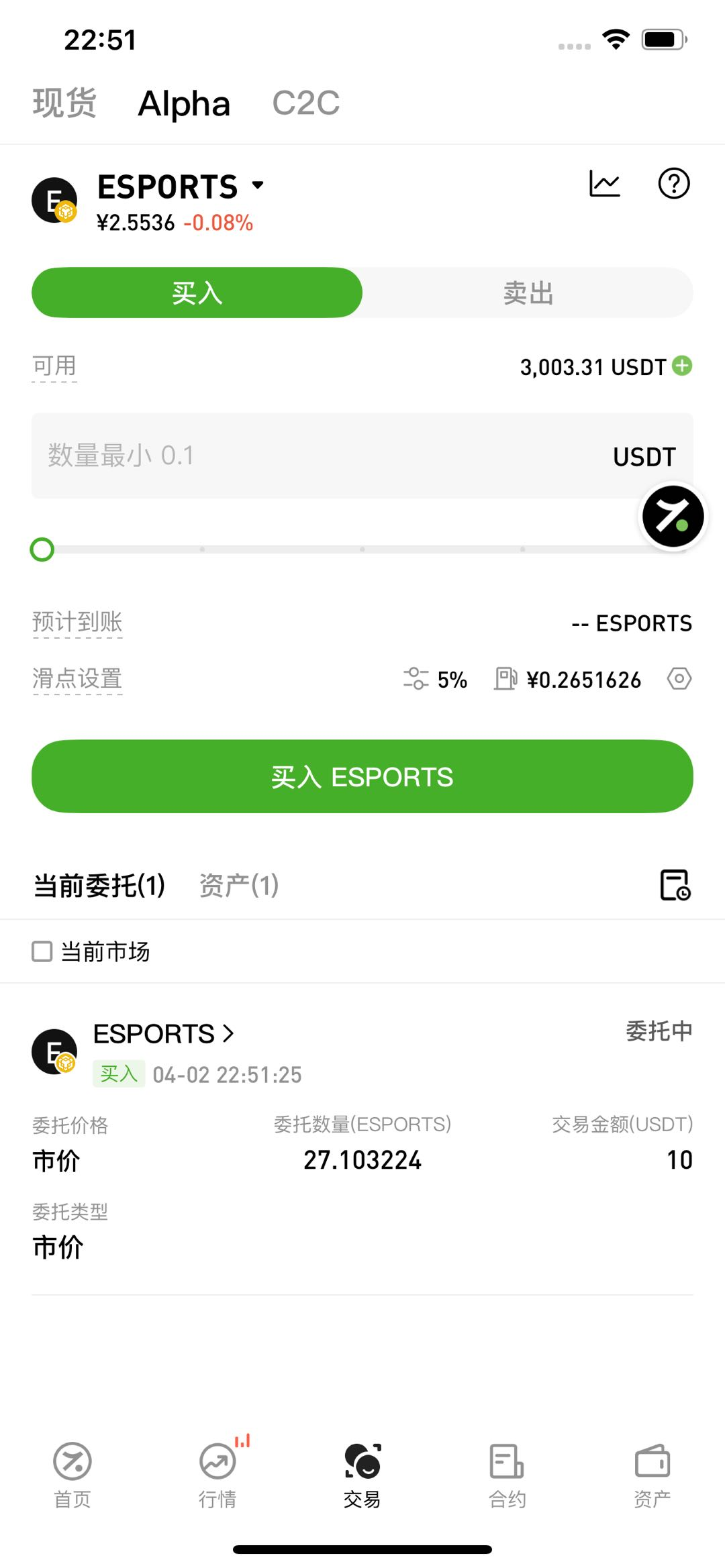This screenshot has height=1568, width=725.
Task: Switch to the 资产(1) tab
Action: pyautogui.click(x=238, y=885)
